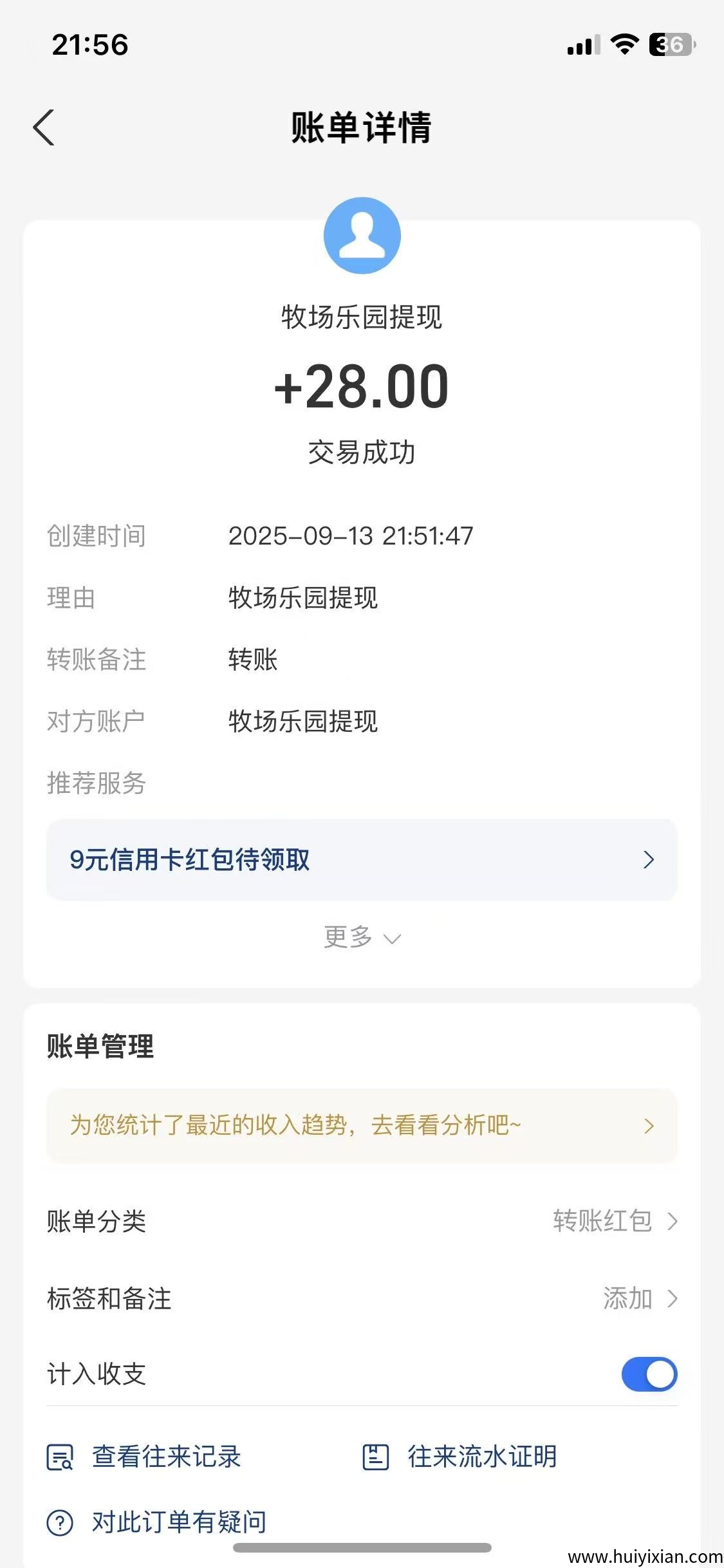Expand 更多 to show more details
The width and height of the screenshot is (724, 1568).
362,937
